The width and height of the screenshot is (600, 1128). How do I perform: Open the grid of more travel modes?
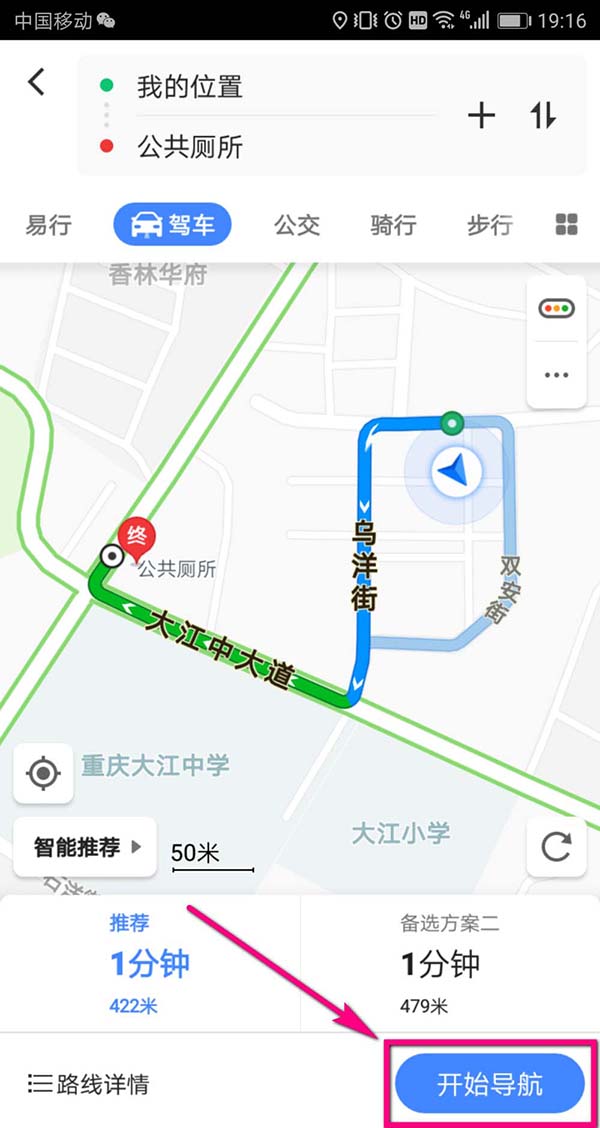567,225
